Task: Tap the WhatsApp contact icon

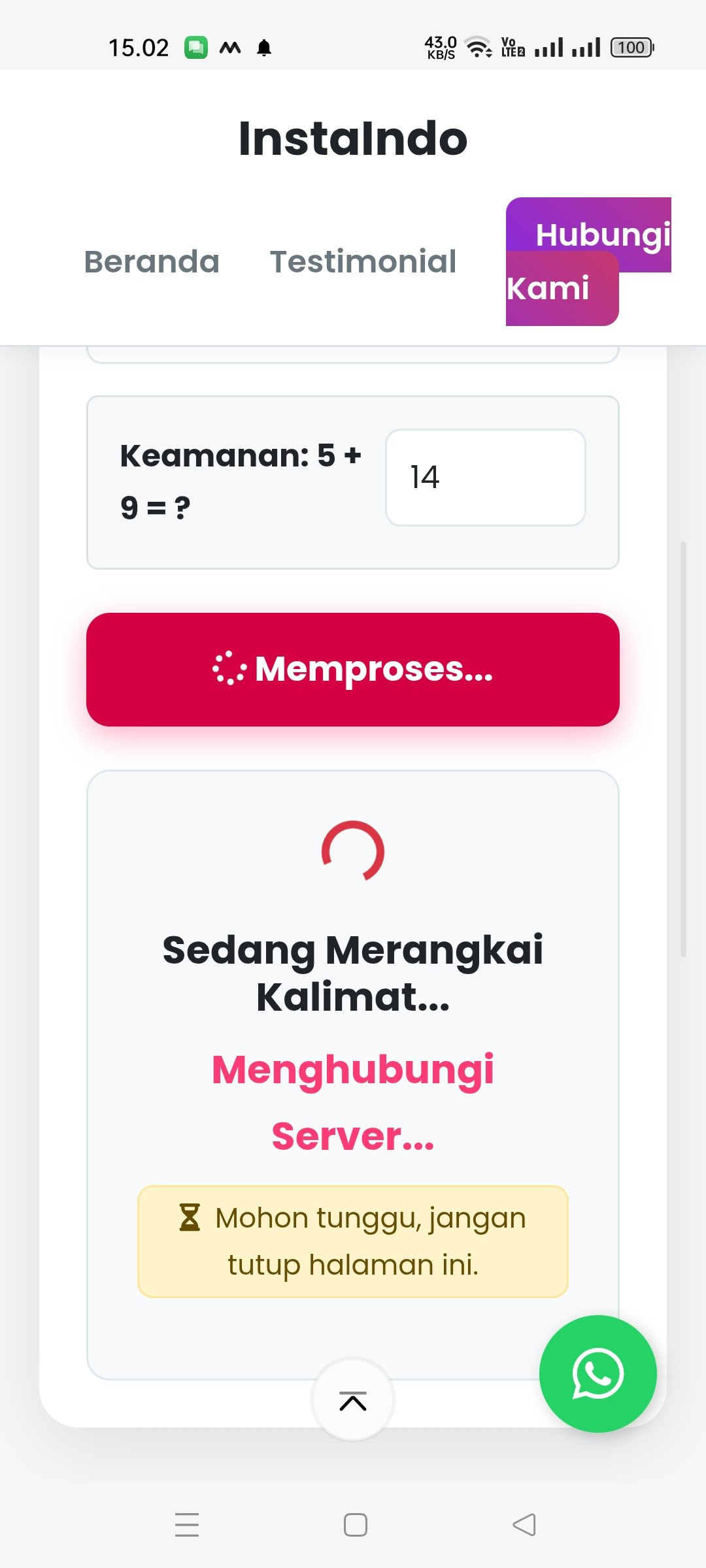Action: pos(598,1375)
